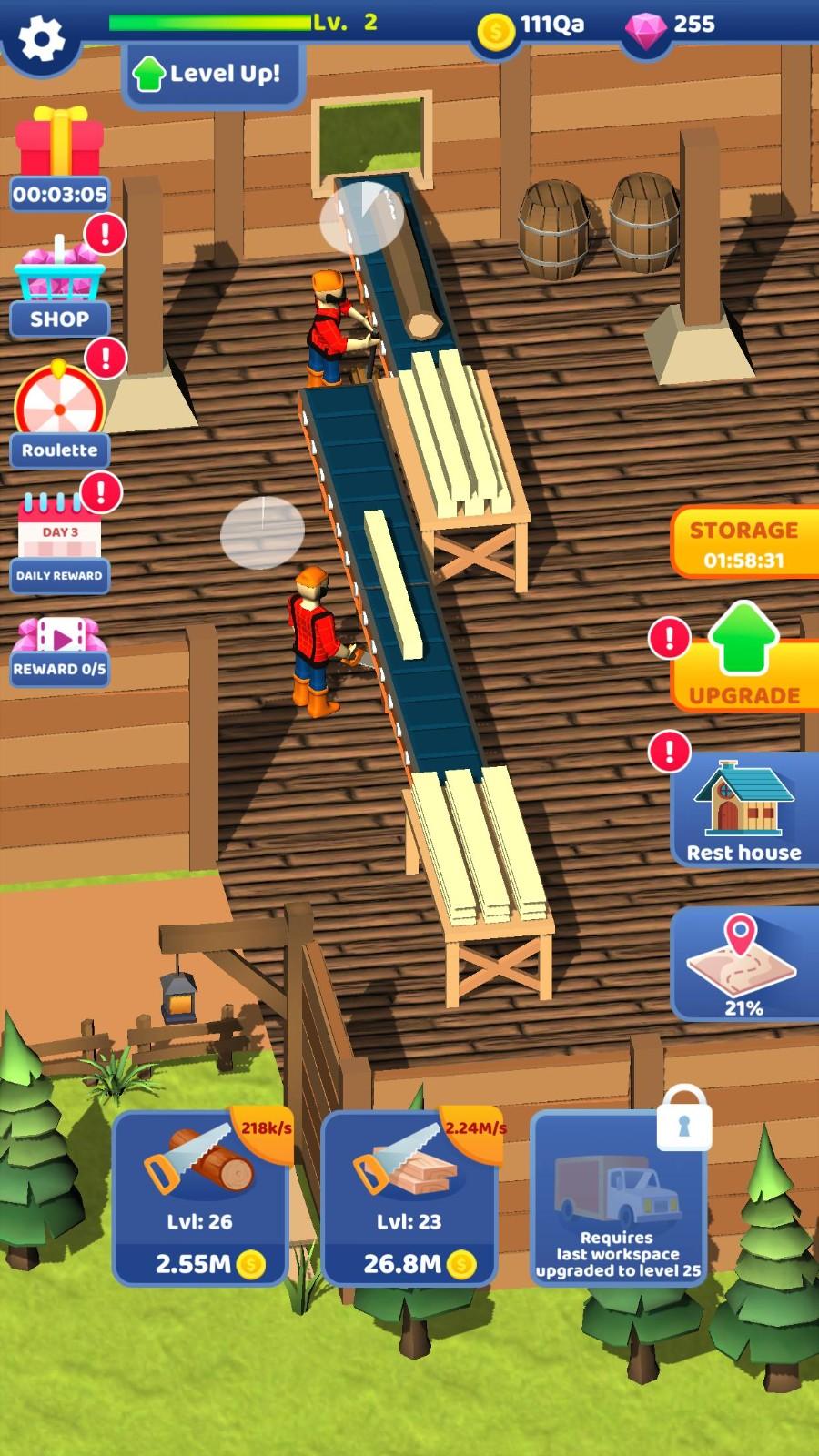819x1456 pixels.
Task: Upgrade log sawing workspace for 2.55M
Action: pyautogui.click(x=202, y=1197)
